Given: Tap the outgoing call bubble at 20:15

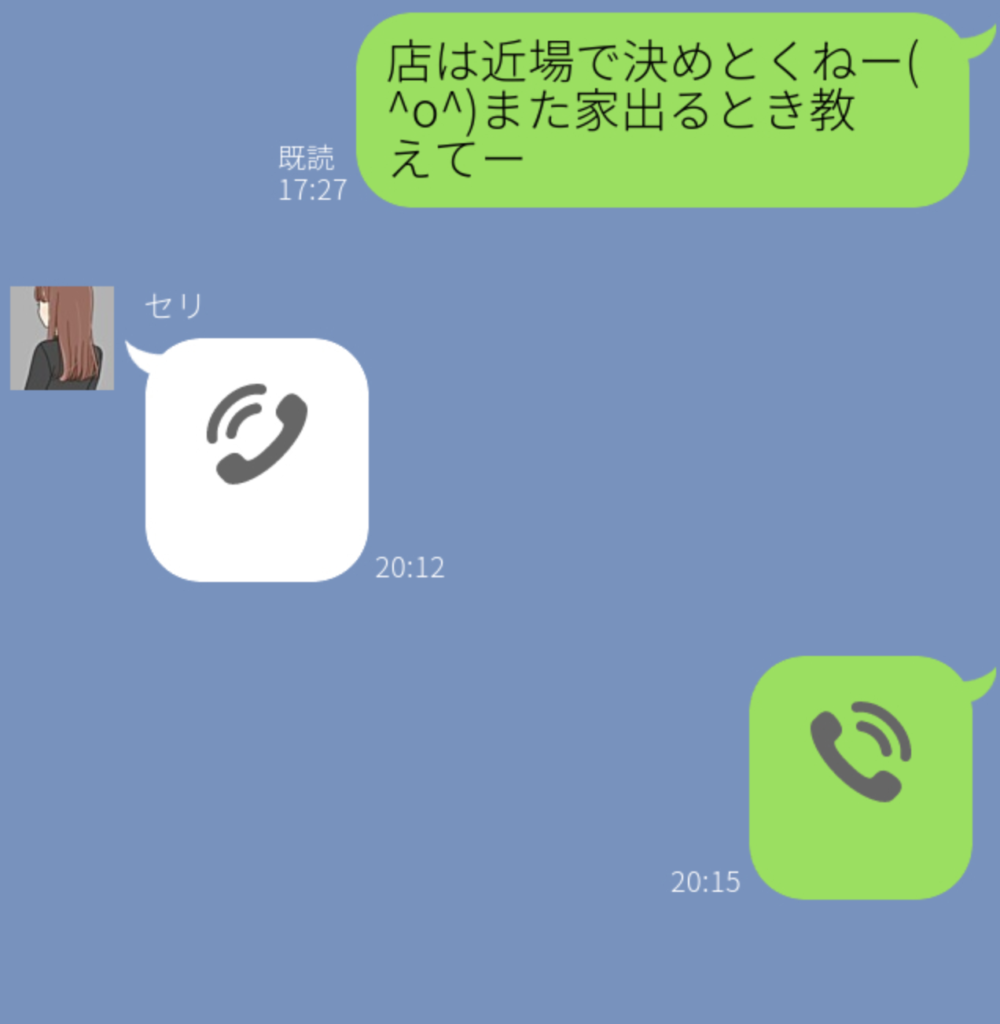Looking at the screenshot, I should point(861,777).
